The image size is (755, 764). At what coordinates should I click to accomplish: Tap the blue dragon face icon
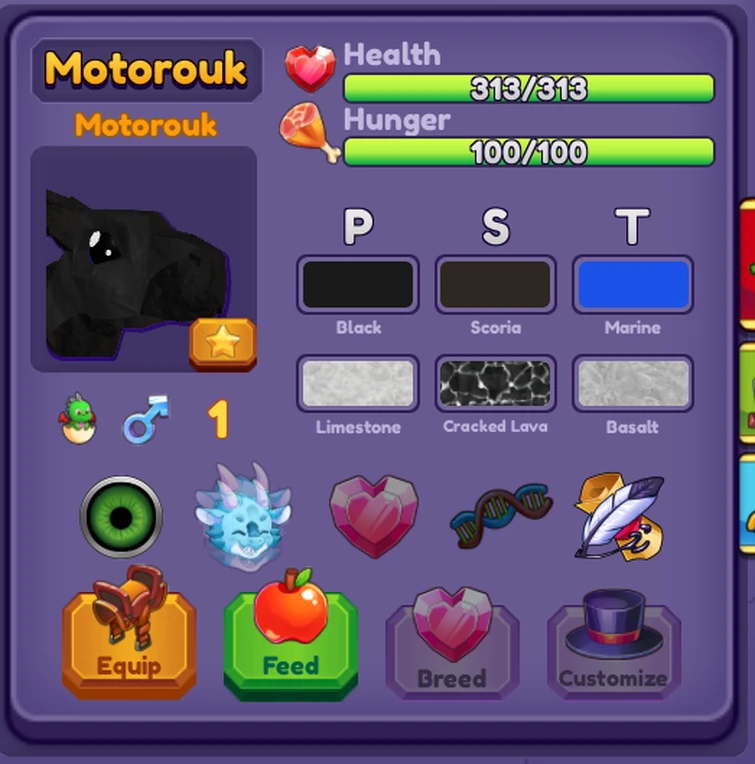point(242,516)
